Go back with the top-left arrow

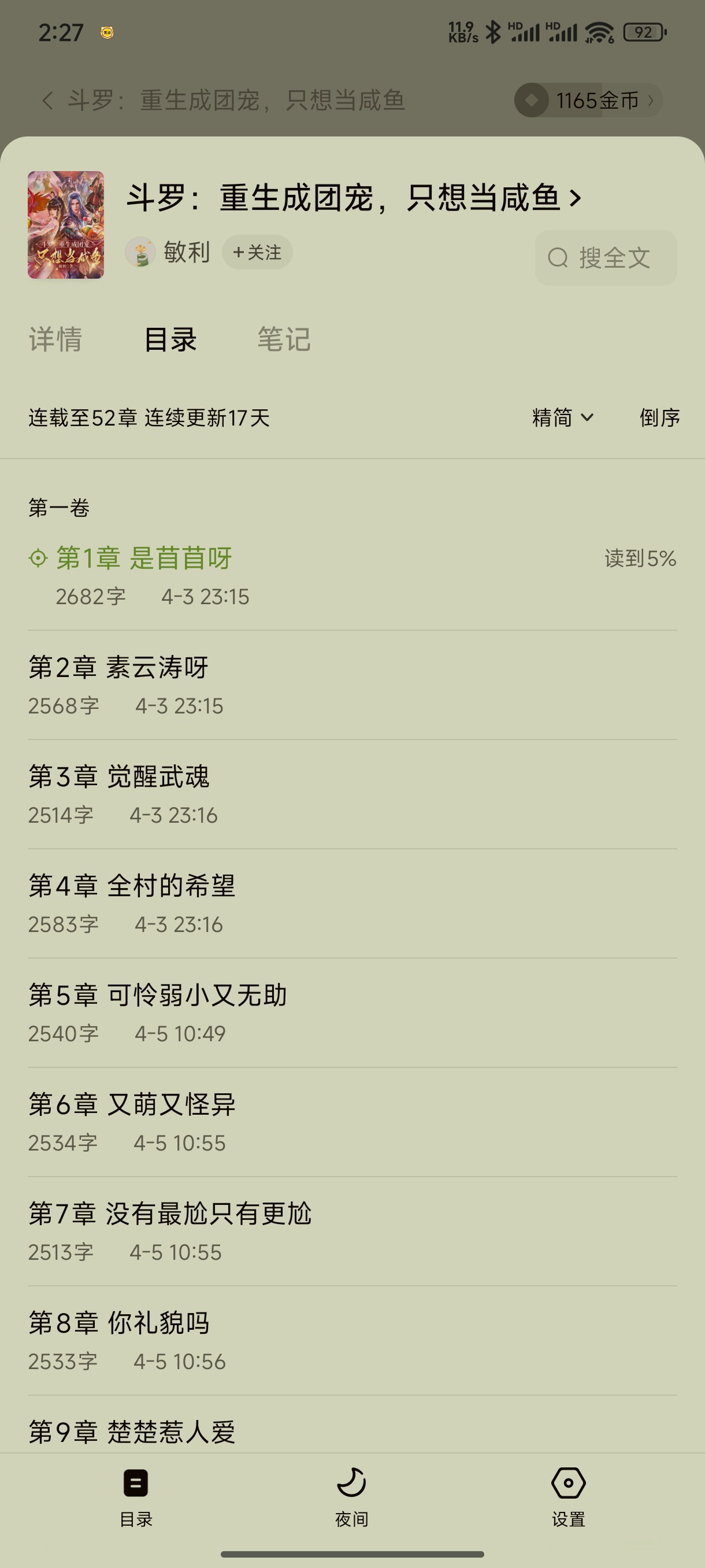coord(47,100)
